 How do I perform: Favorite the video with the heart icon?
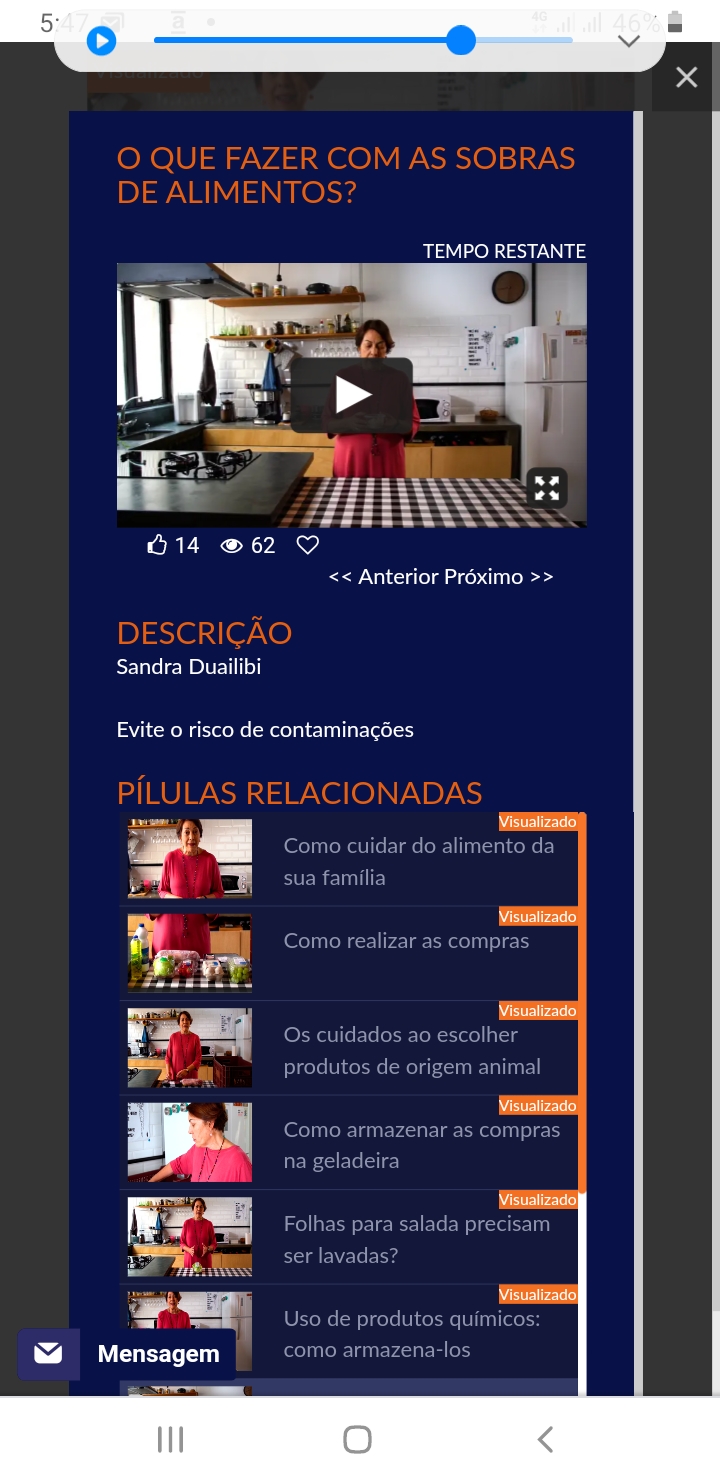pyautogui.click(x=308, y=545)
